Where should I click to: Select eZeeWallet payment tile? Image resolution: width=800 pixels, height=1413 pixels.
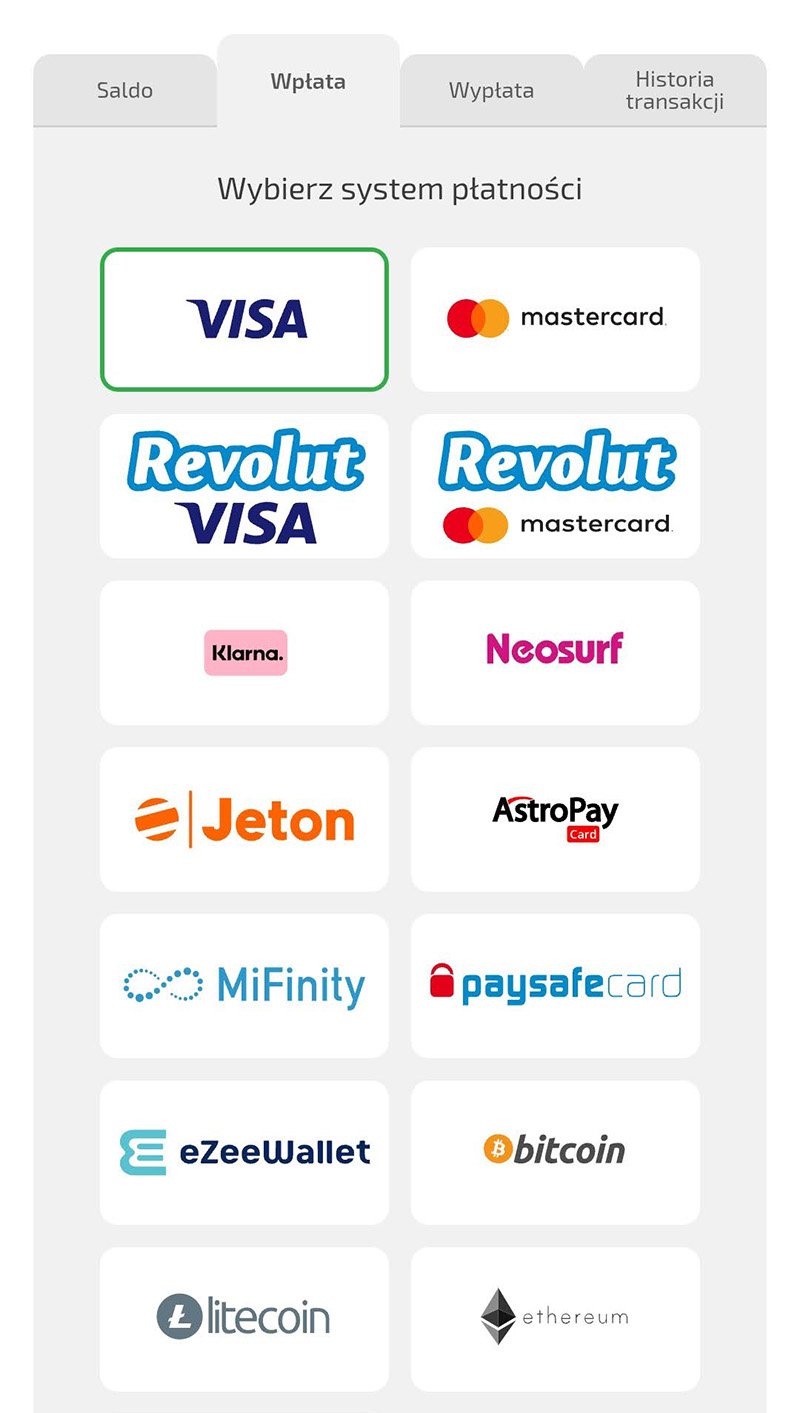[244, 1153]
